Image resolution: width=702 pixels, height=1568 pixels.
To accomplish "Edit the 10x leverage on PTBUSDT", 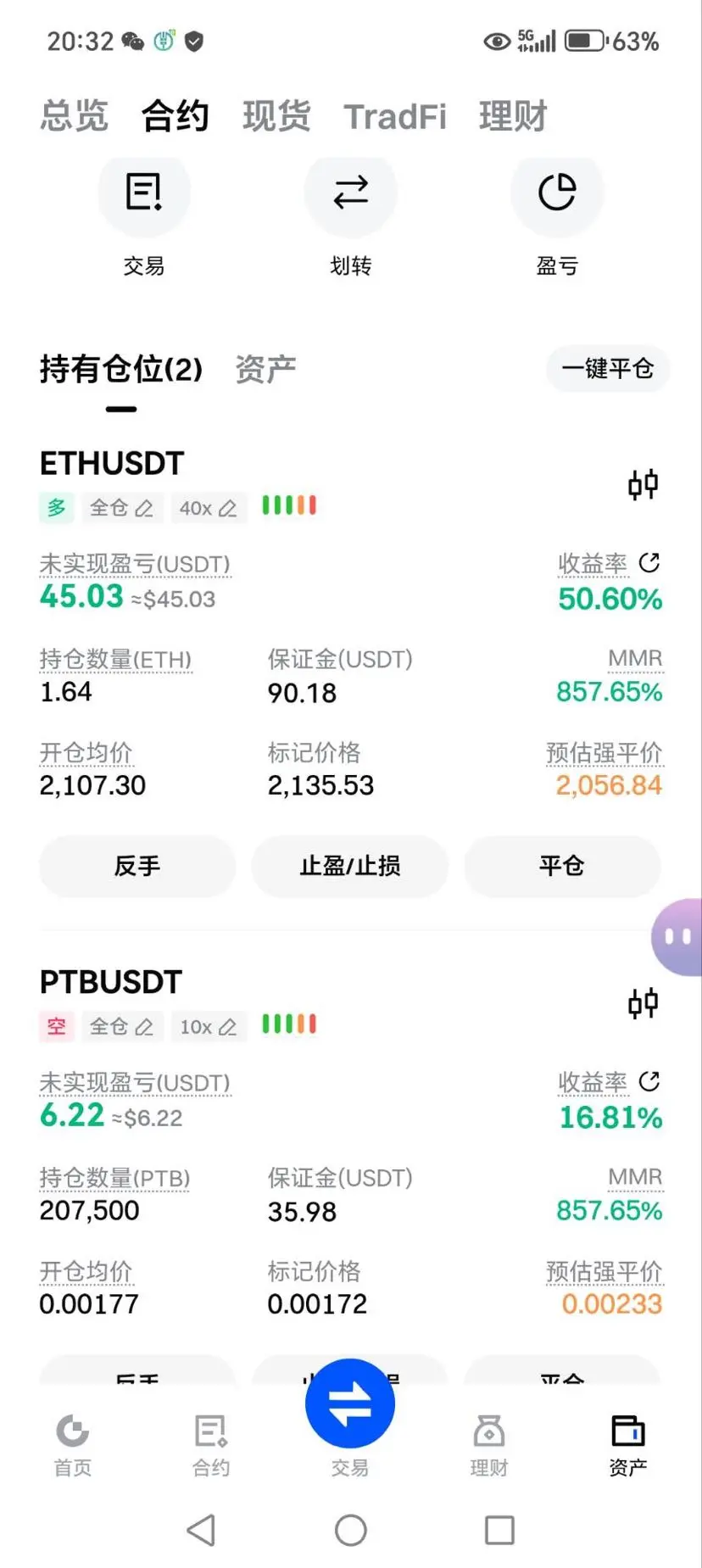I will point(209,1027).
